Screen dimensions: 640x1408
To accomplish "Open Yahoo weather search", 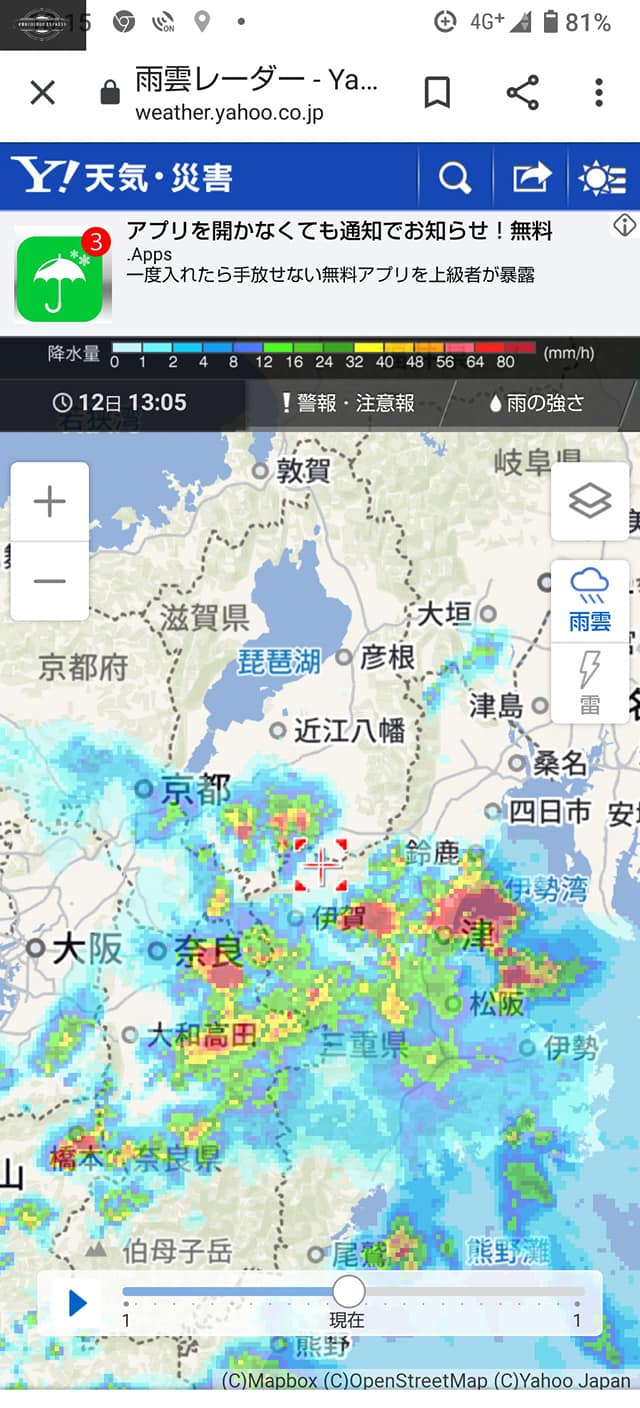I will (455, 178).
